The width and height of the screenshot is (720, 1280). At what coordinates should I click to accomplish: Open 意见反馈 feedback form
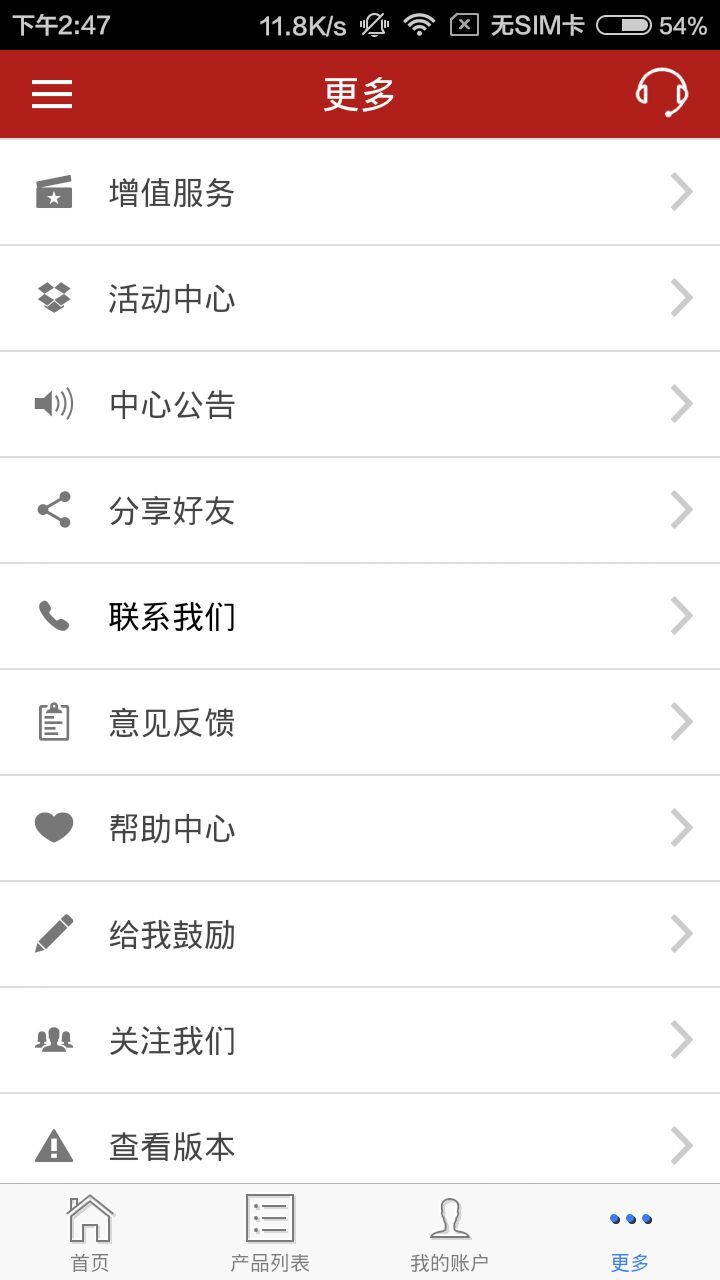360,722
